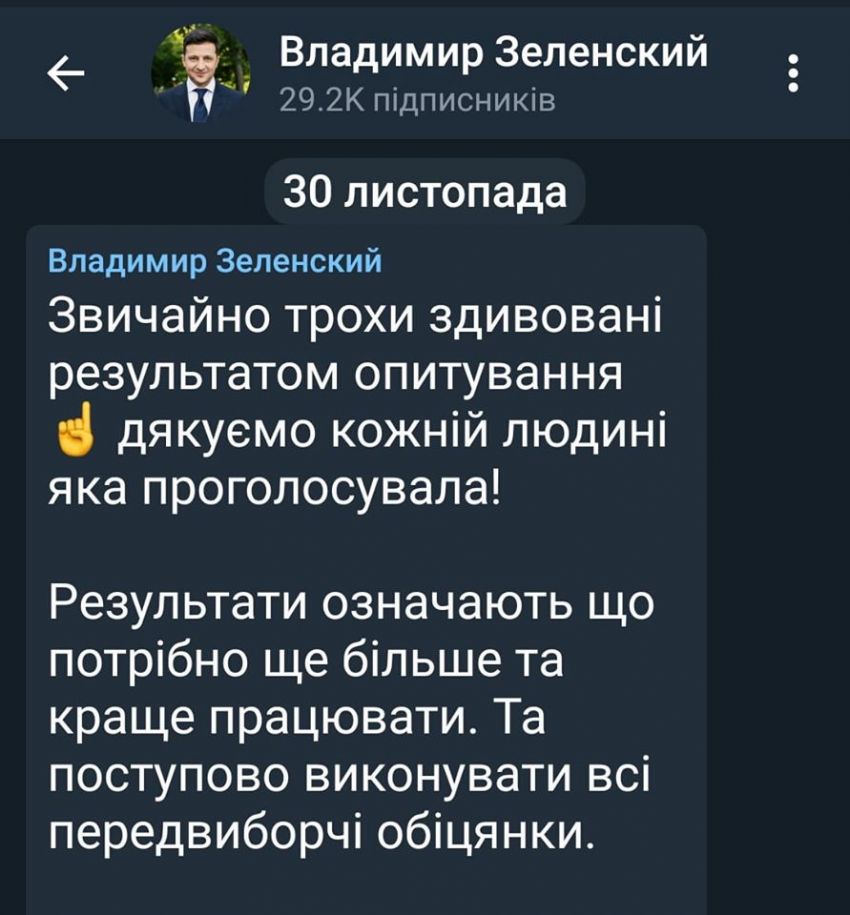Open the three-dot overflow menu

[793, 73]
